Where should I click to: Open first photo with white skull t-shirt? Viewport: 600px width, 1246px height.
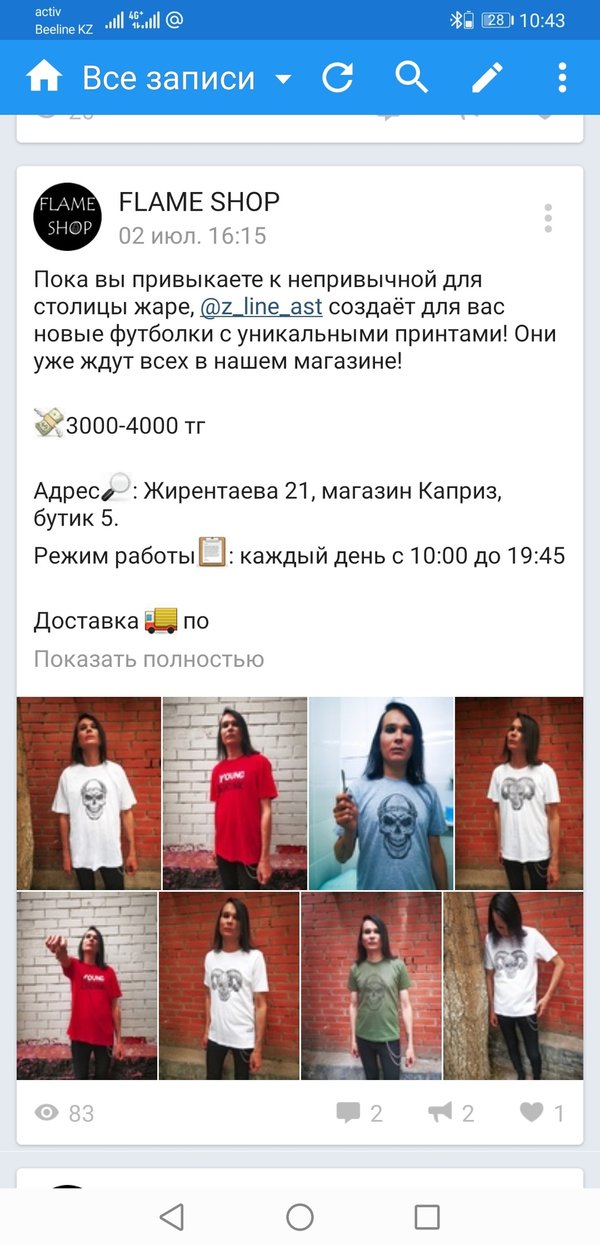(89, 793)
